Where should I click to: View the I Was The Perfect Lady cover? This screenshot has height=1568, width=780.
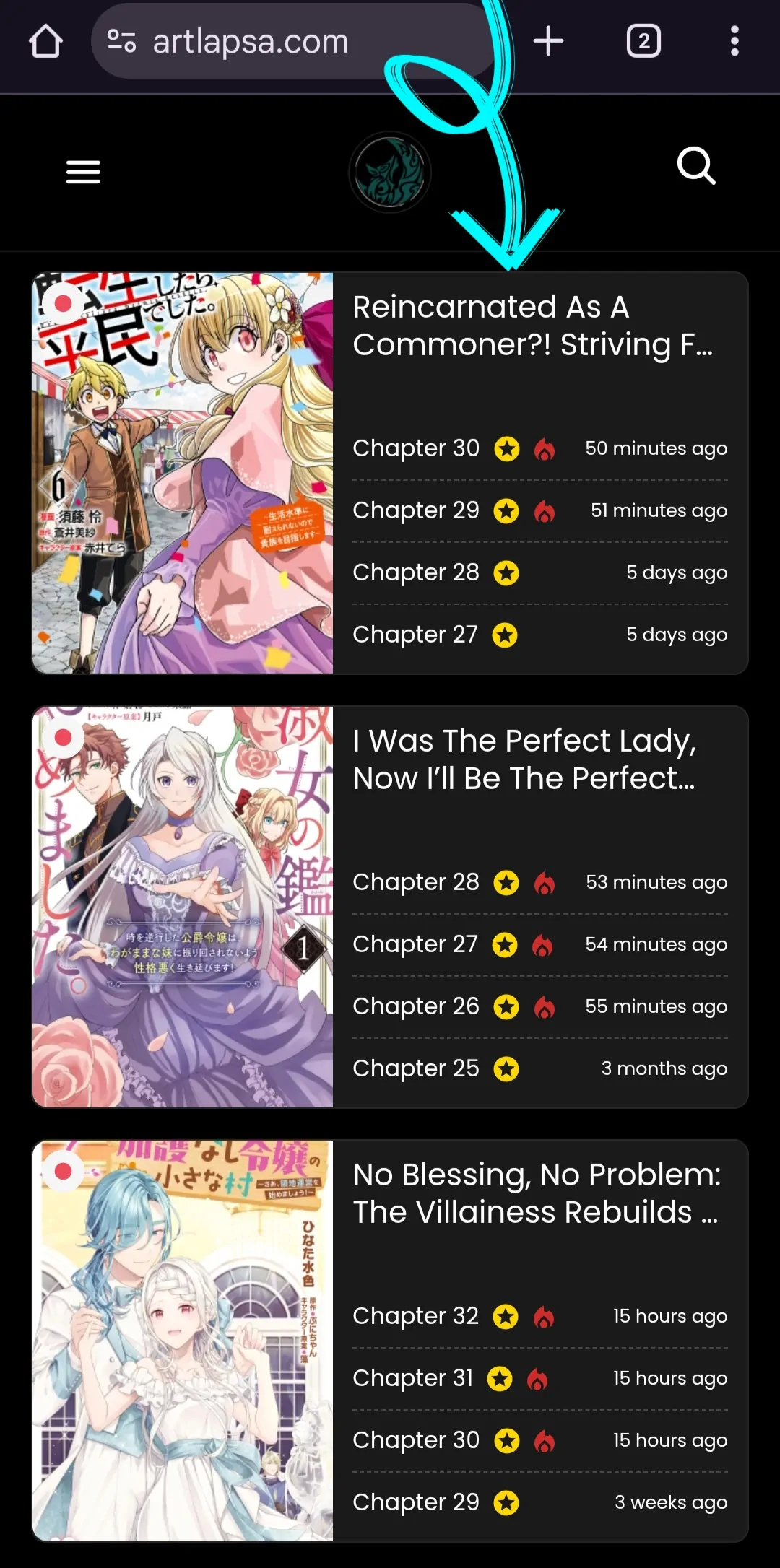pos(183,907)
